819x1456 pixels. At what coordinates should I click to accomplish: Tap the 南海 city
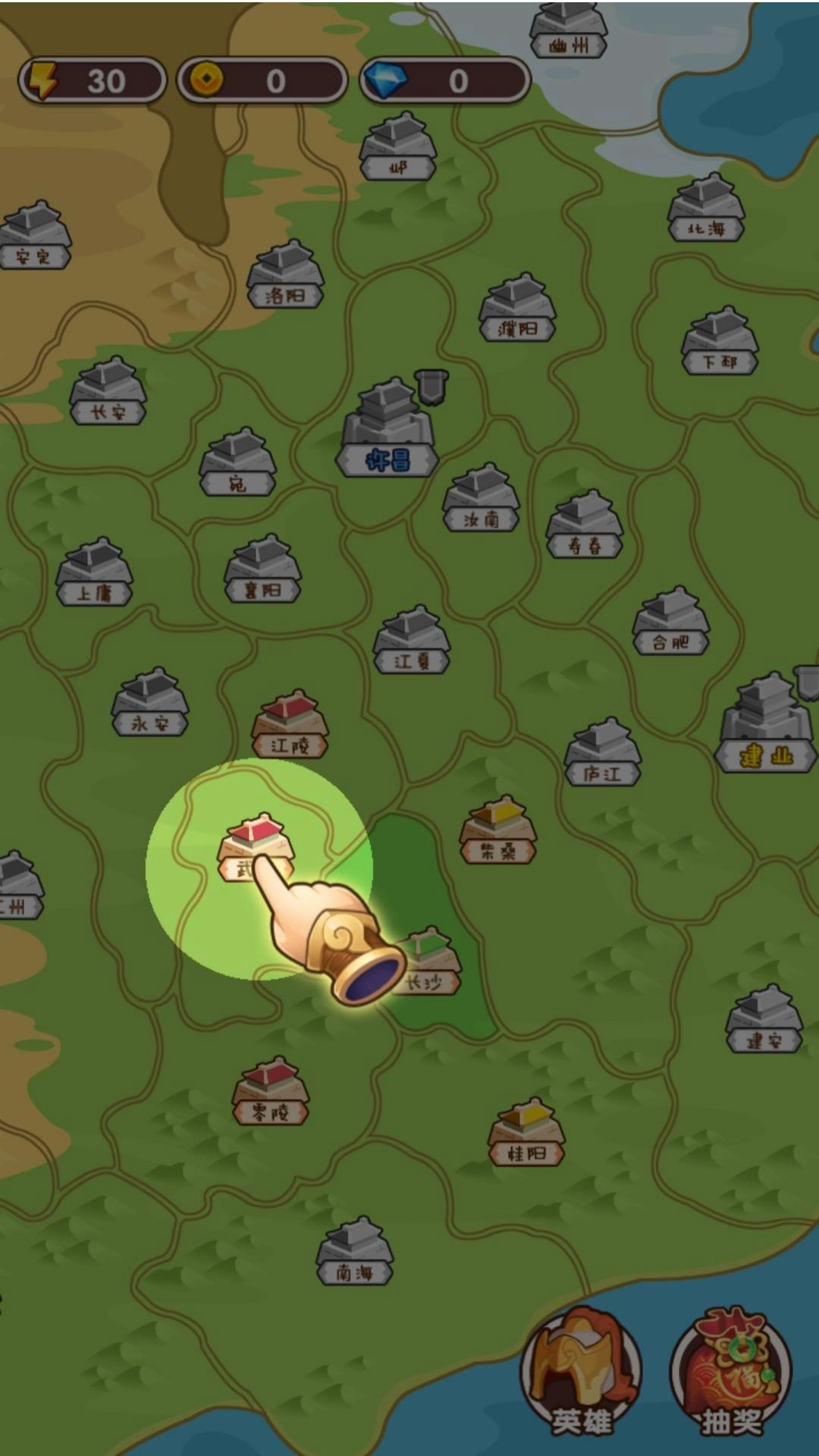[354, 1252]
